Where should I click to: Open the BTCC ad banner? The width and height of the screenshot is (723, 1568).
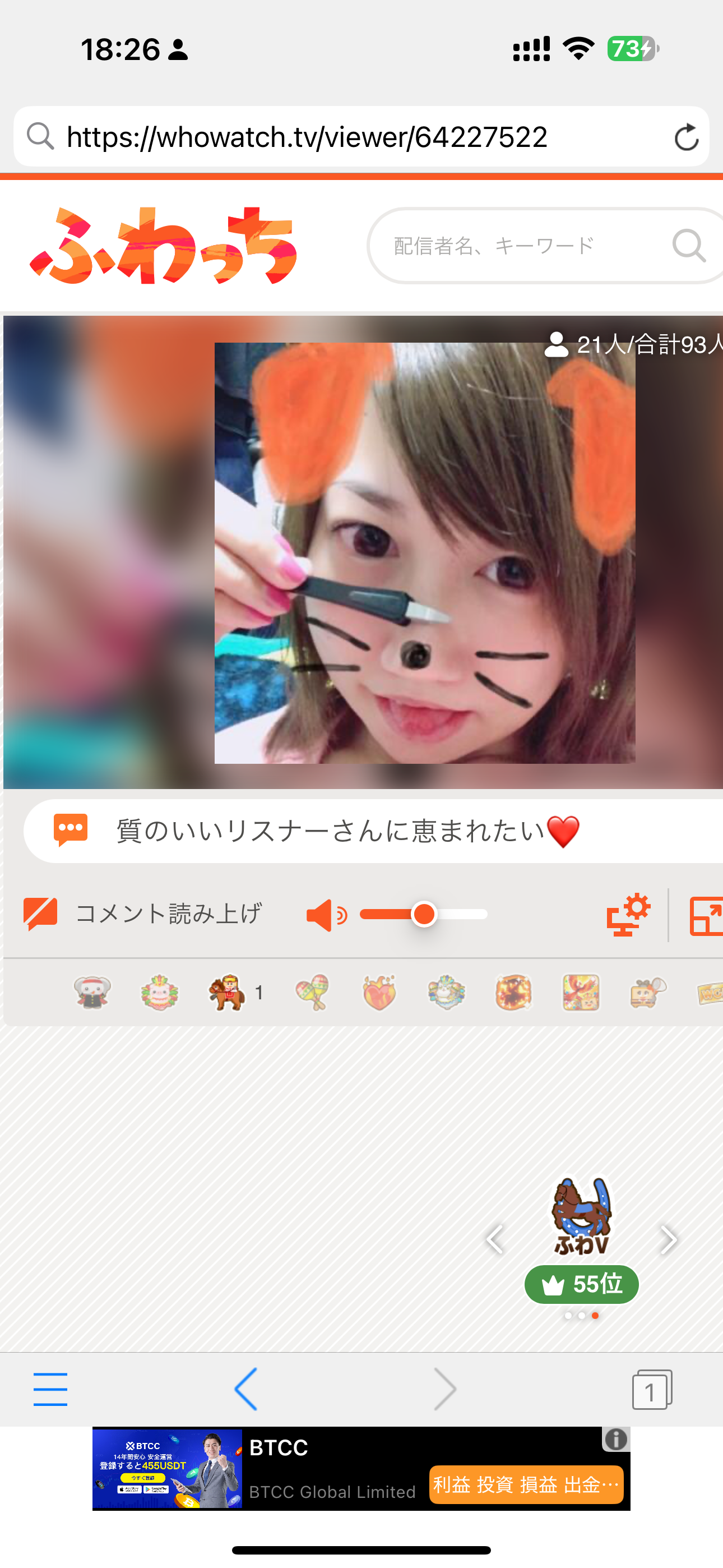tap(361, 1468)
